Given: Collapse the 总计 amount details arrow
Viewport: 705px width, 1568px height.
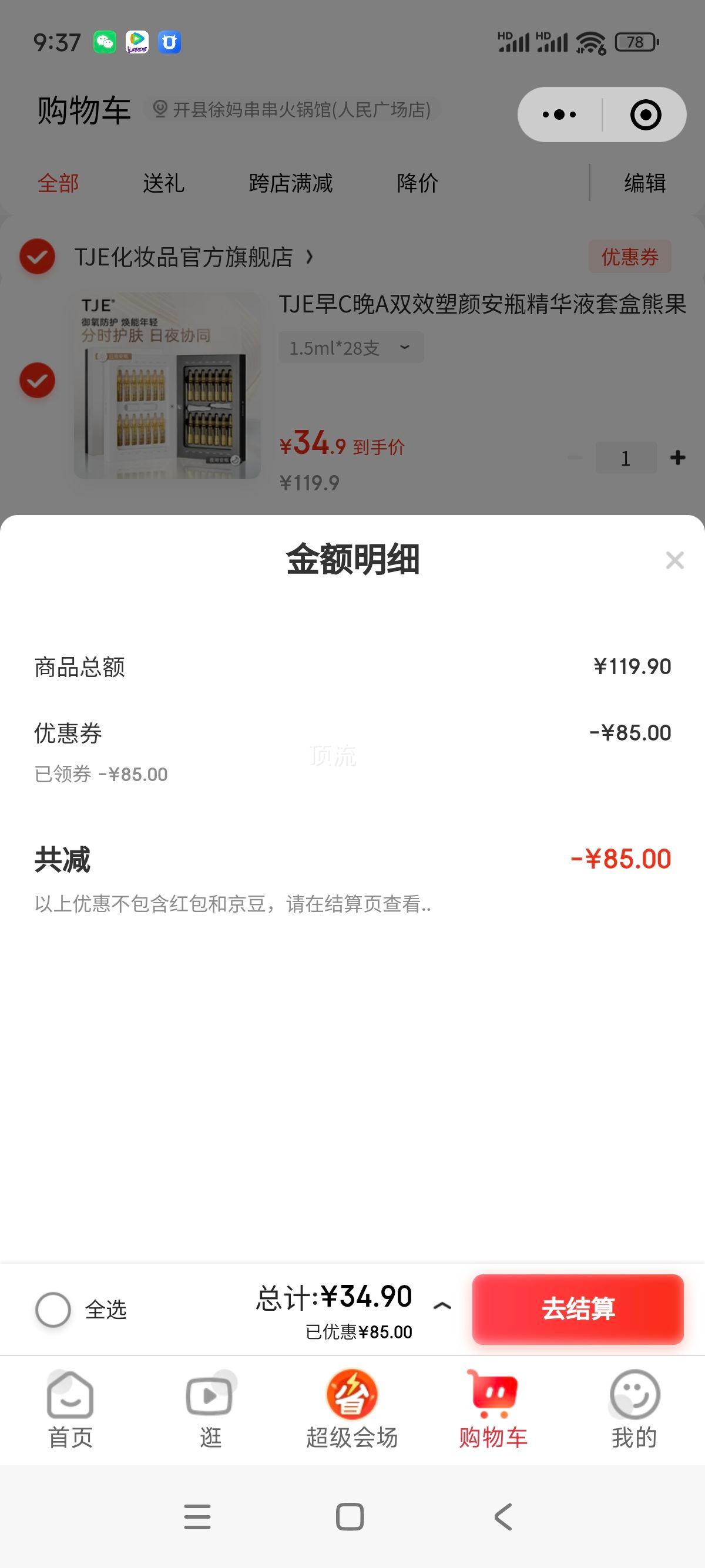Looking at the screenshot, I should point(442,1305).
